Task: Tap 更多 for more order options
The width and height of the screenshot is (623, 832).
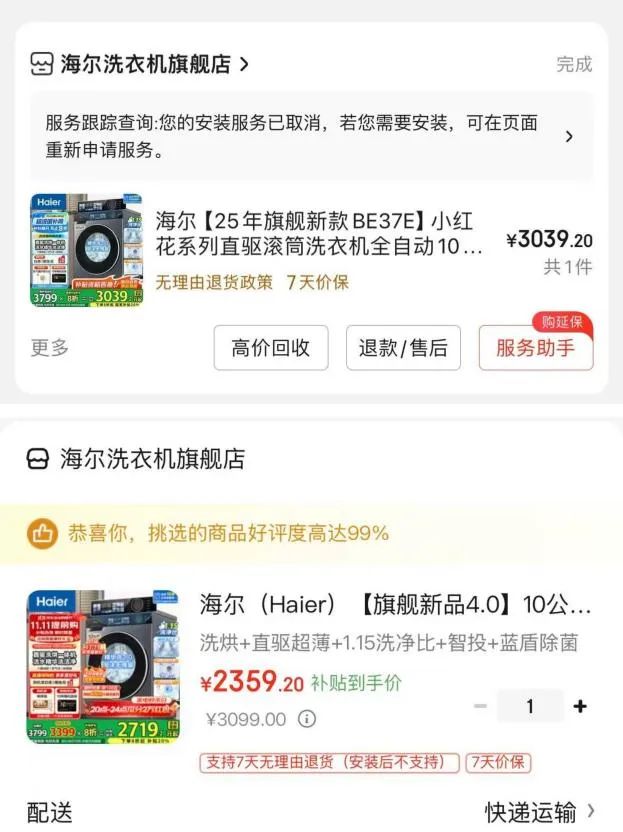Action: coord(50,347)
